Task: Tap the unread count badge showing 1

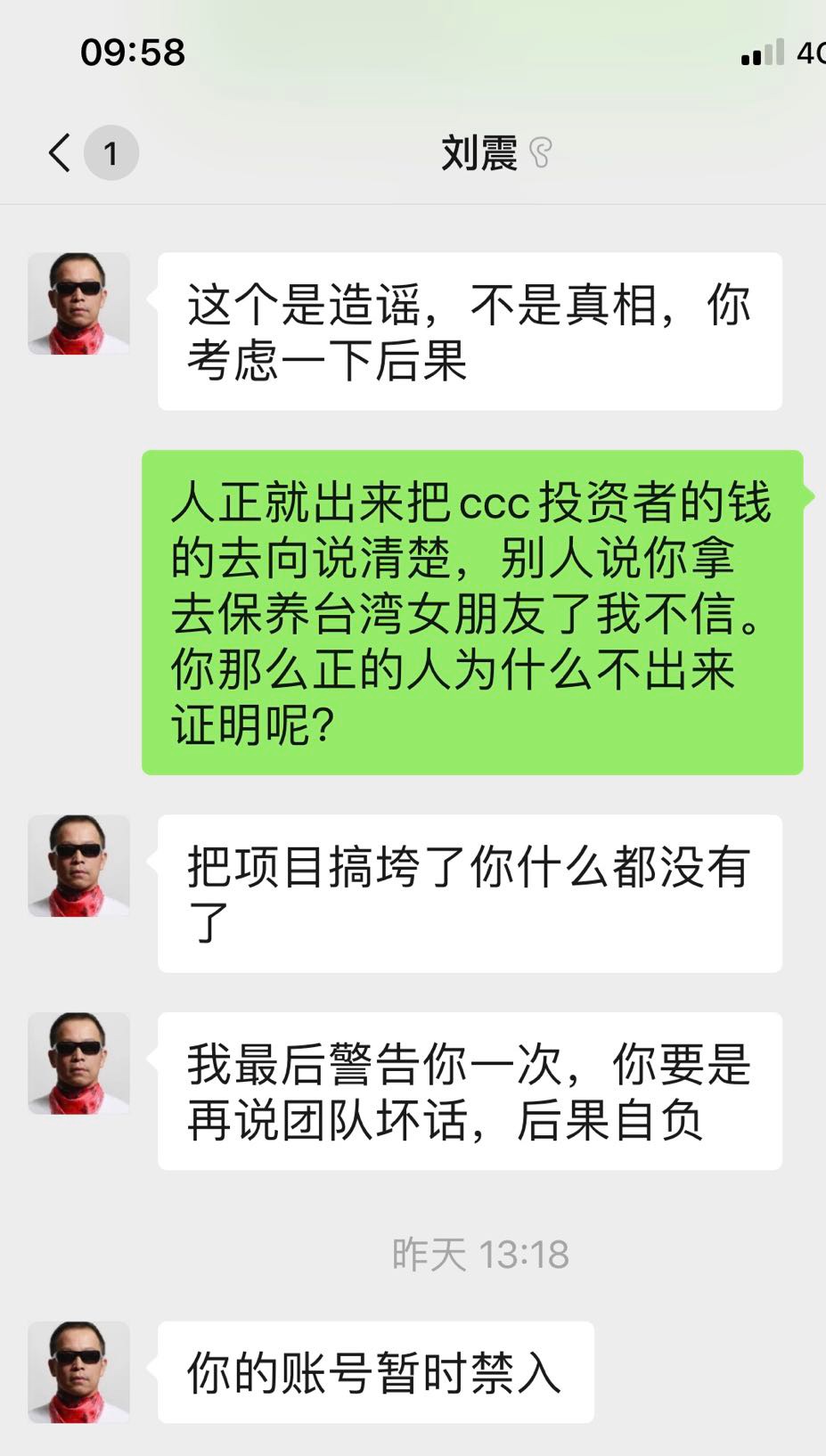Action: (x=110, y=151)
